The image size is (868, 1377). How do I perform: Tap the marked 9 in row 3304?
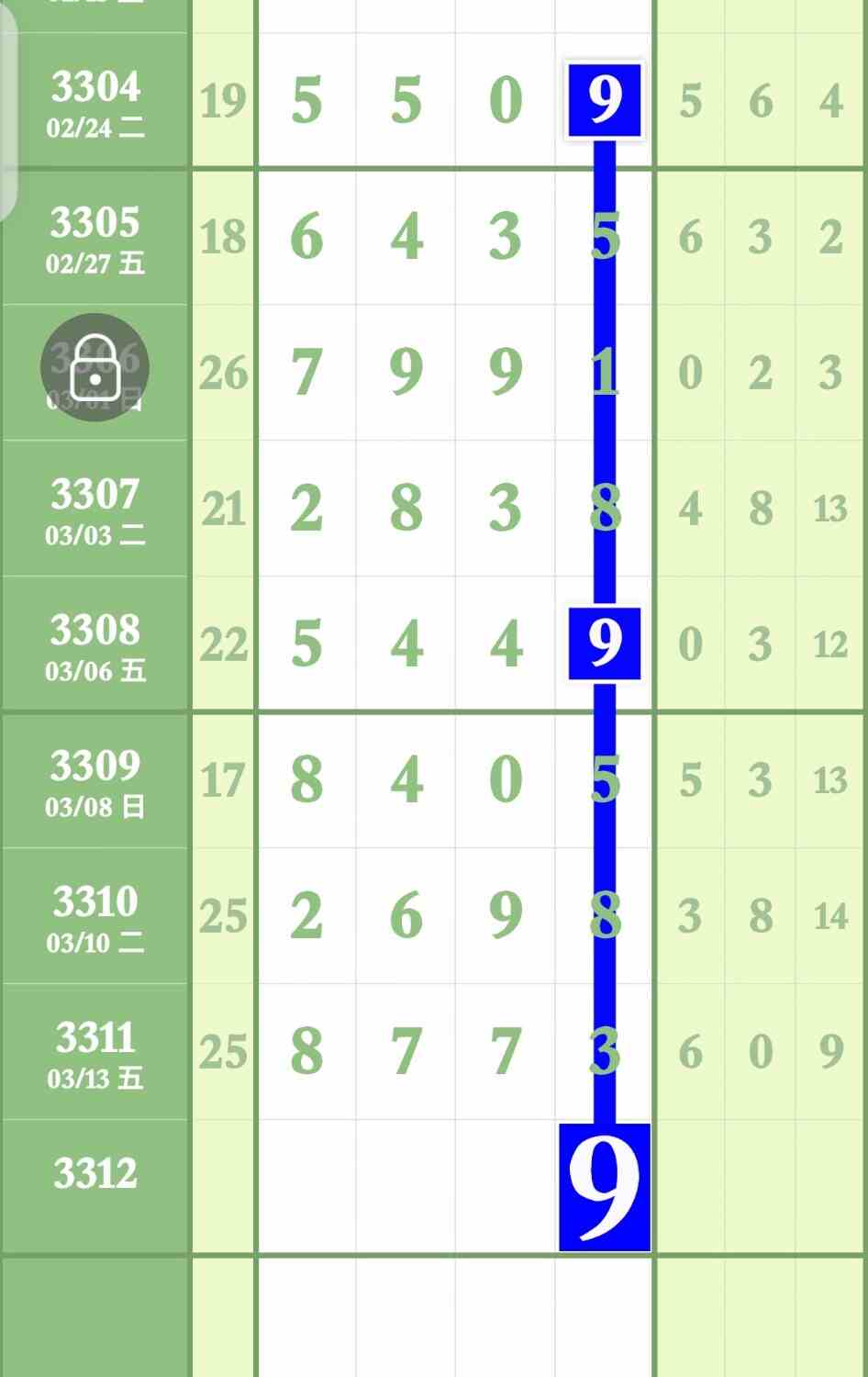pos(604,100)
